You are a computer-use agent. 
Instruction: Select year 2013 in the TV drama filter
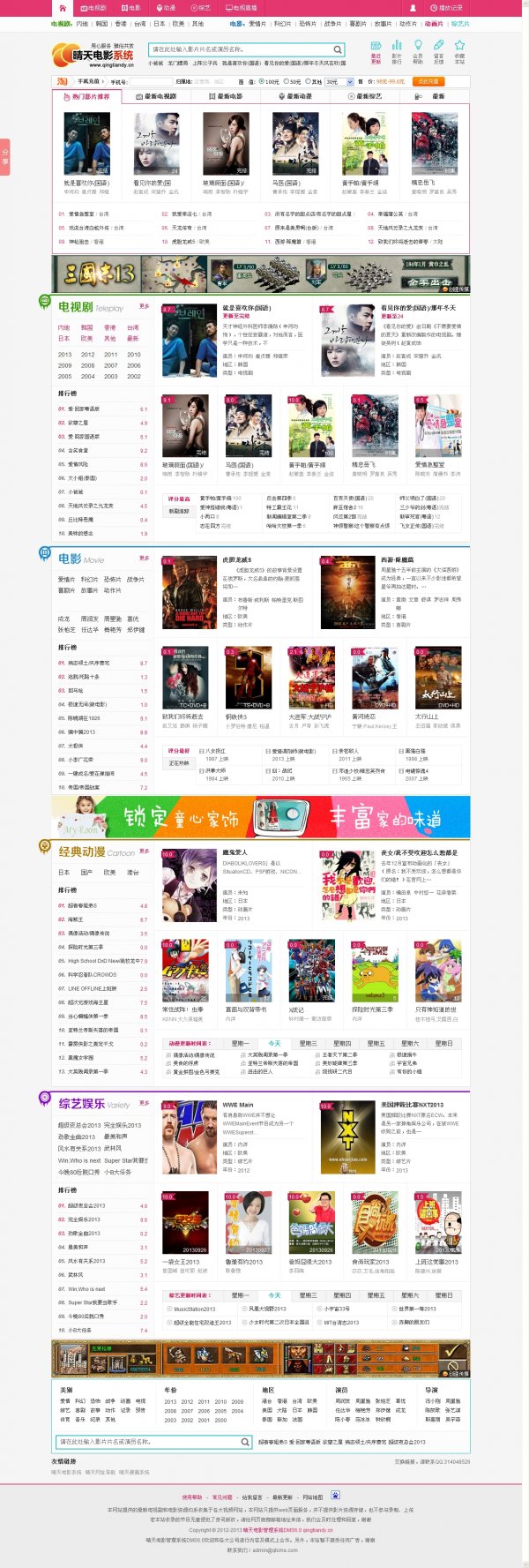point(65,355)
